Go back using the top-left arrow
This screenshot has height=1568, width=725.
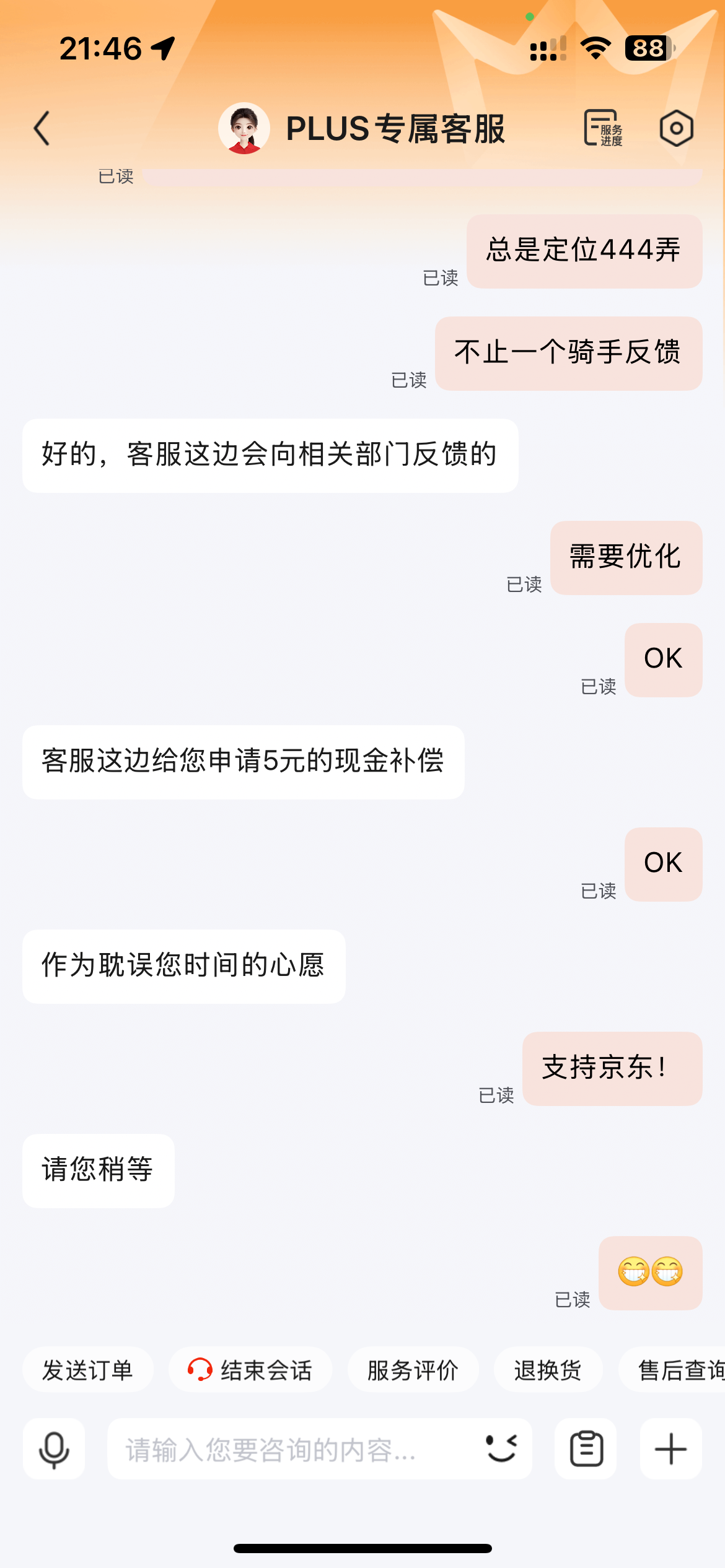[42, 129]
